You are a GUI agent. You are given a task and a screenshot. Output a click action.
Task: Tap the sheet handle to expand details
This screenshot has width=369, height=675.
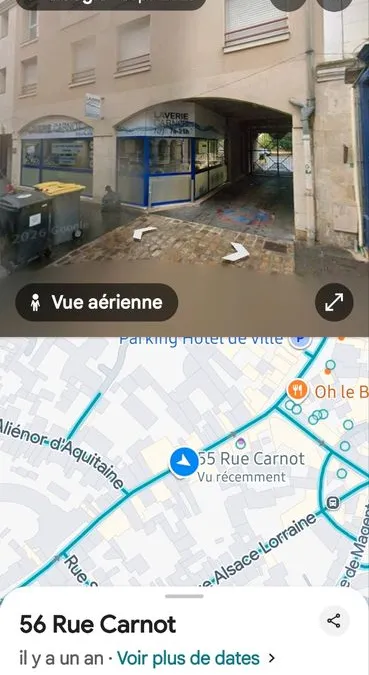click(x=184, y=596)
